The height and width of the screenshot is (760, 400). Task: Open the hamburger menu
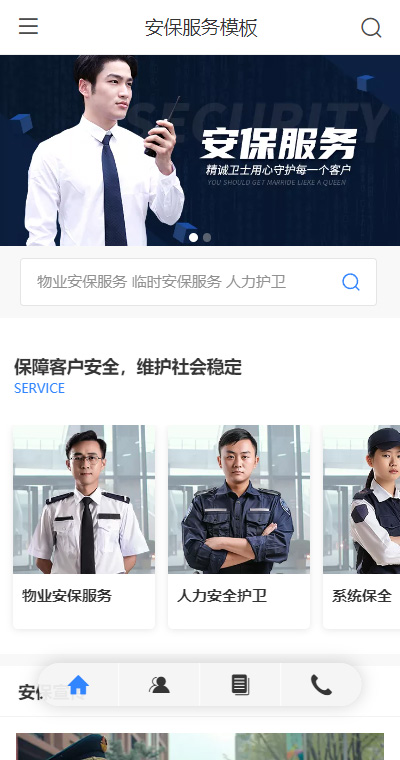28,26
